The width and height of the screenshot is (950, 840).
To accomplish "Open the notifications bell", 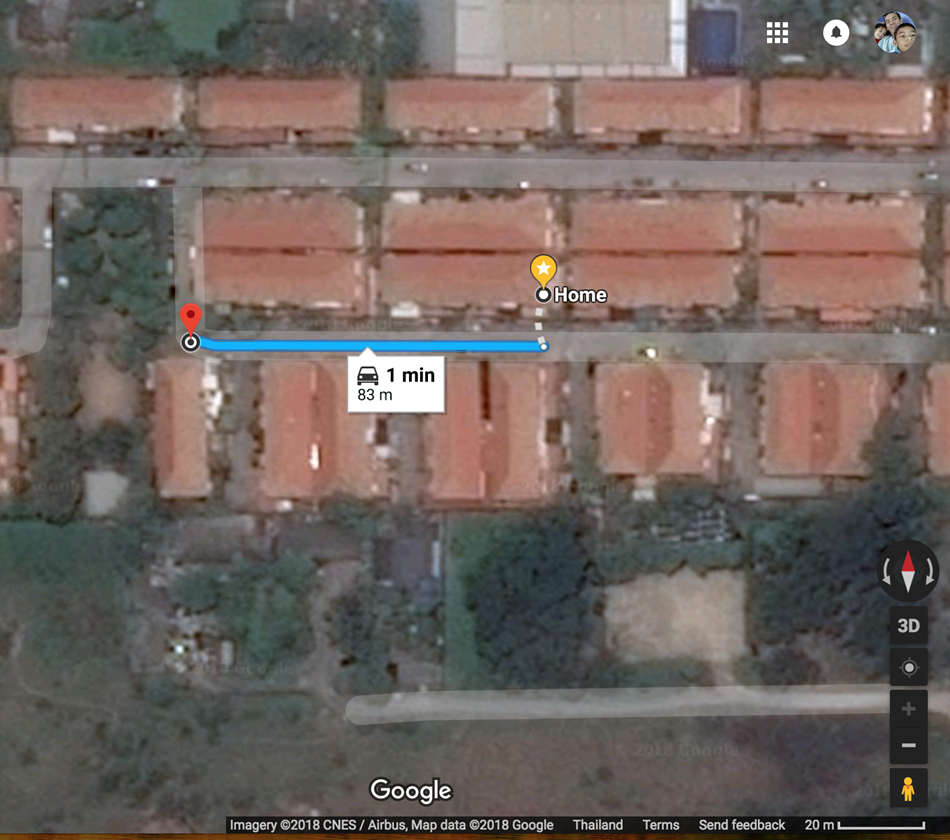I will (x=836, y=33).
